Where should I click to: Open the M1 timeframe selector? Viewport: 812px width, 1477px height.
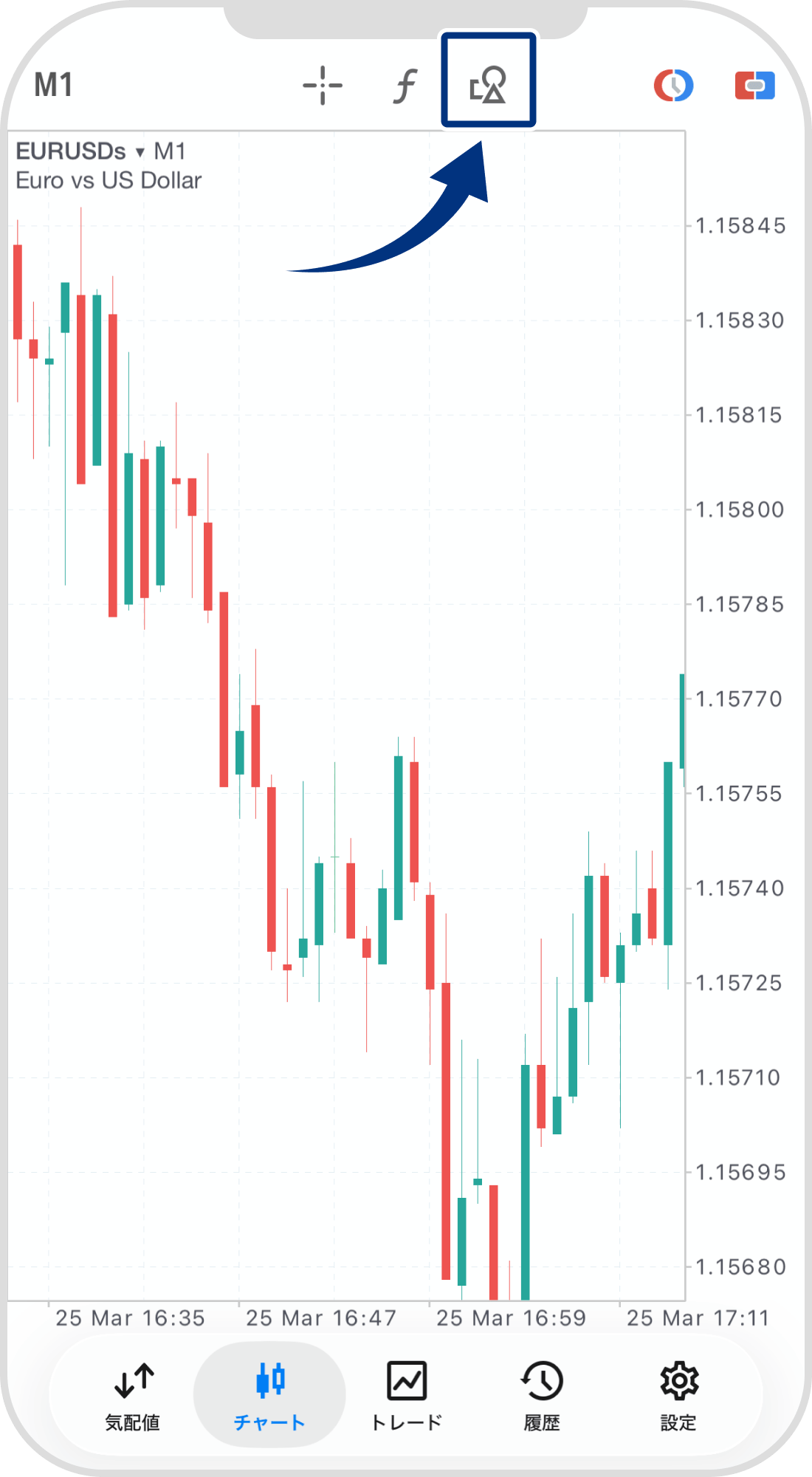click(54, 85)
